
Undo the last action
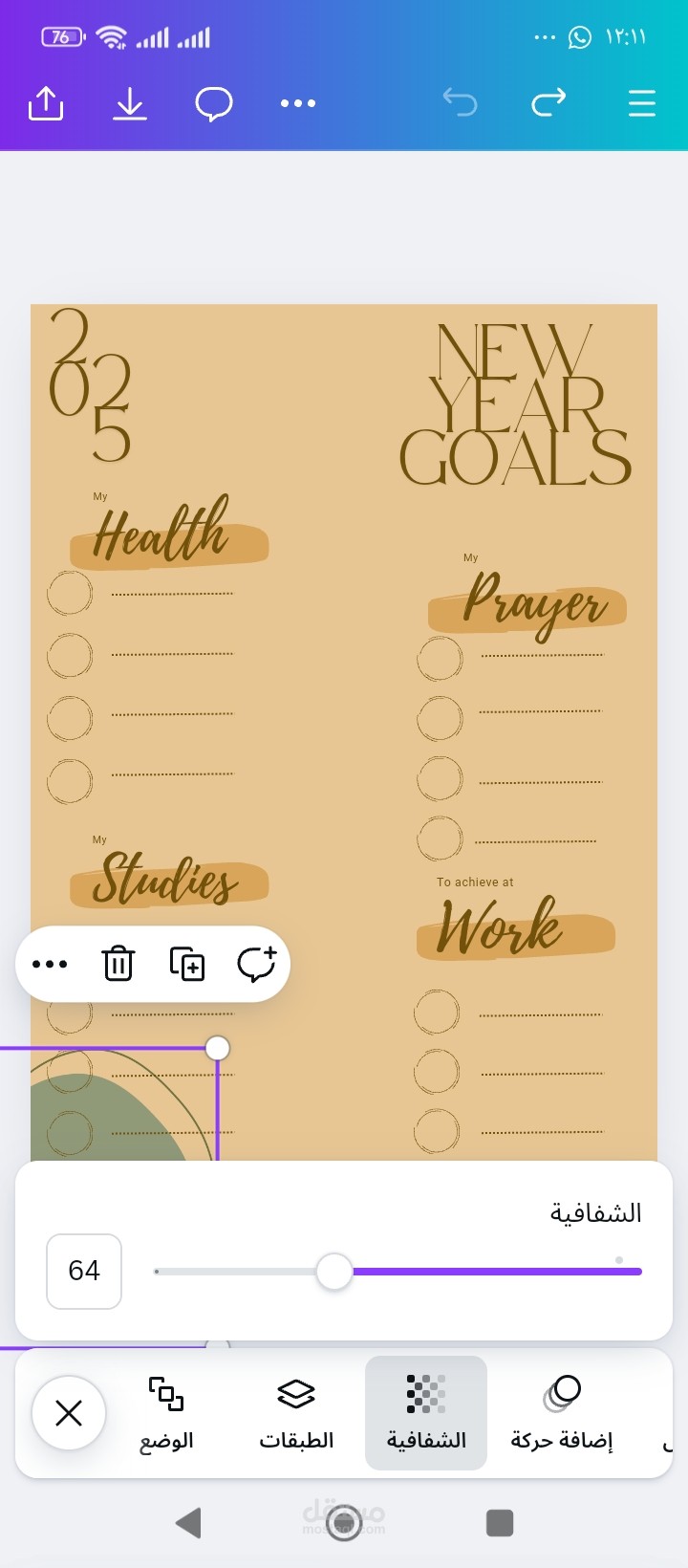point(460,101)
